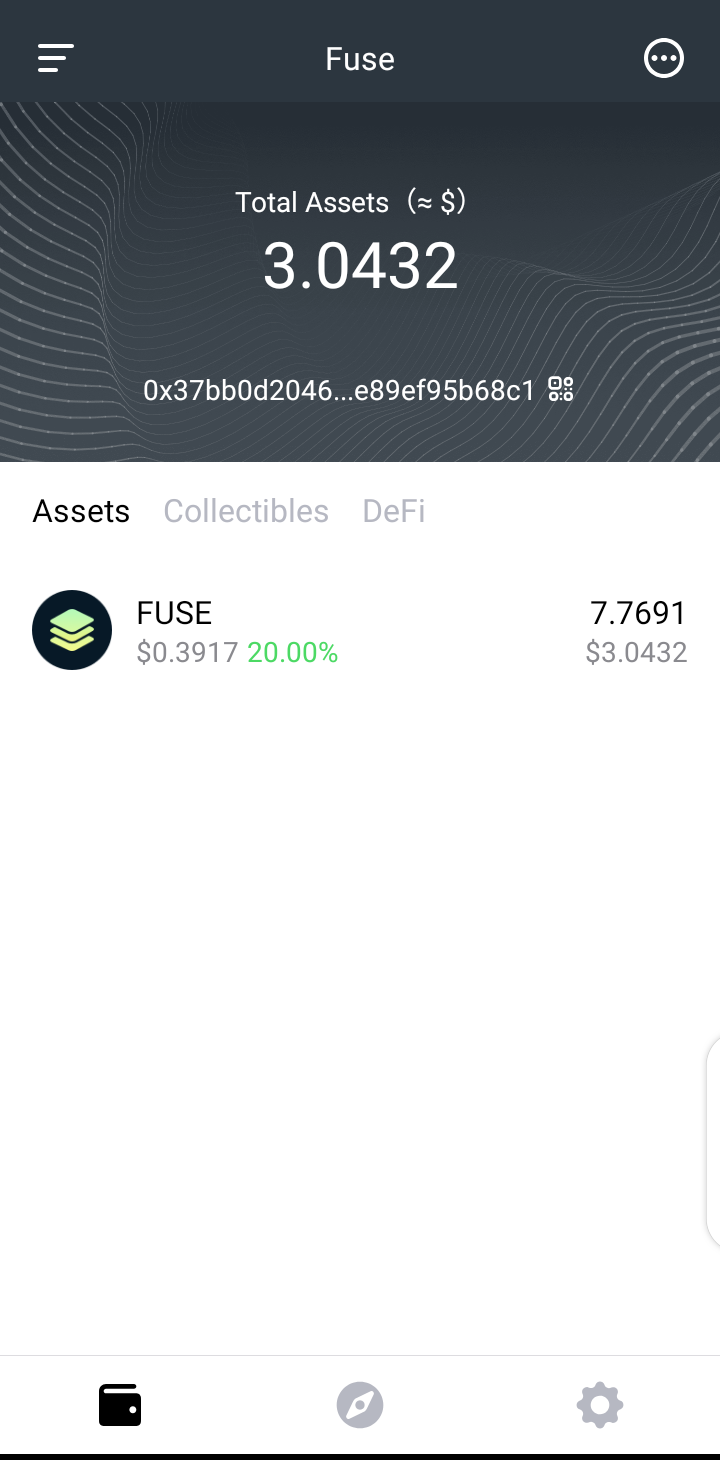Open the FUSE asset details
The width and height of the screenshot is (720, 1460).
360,631
